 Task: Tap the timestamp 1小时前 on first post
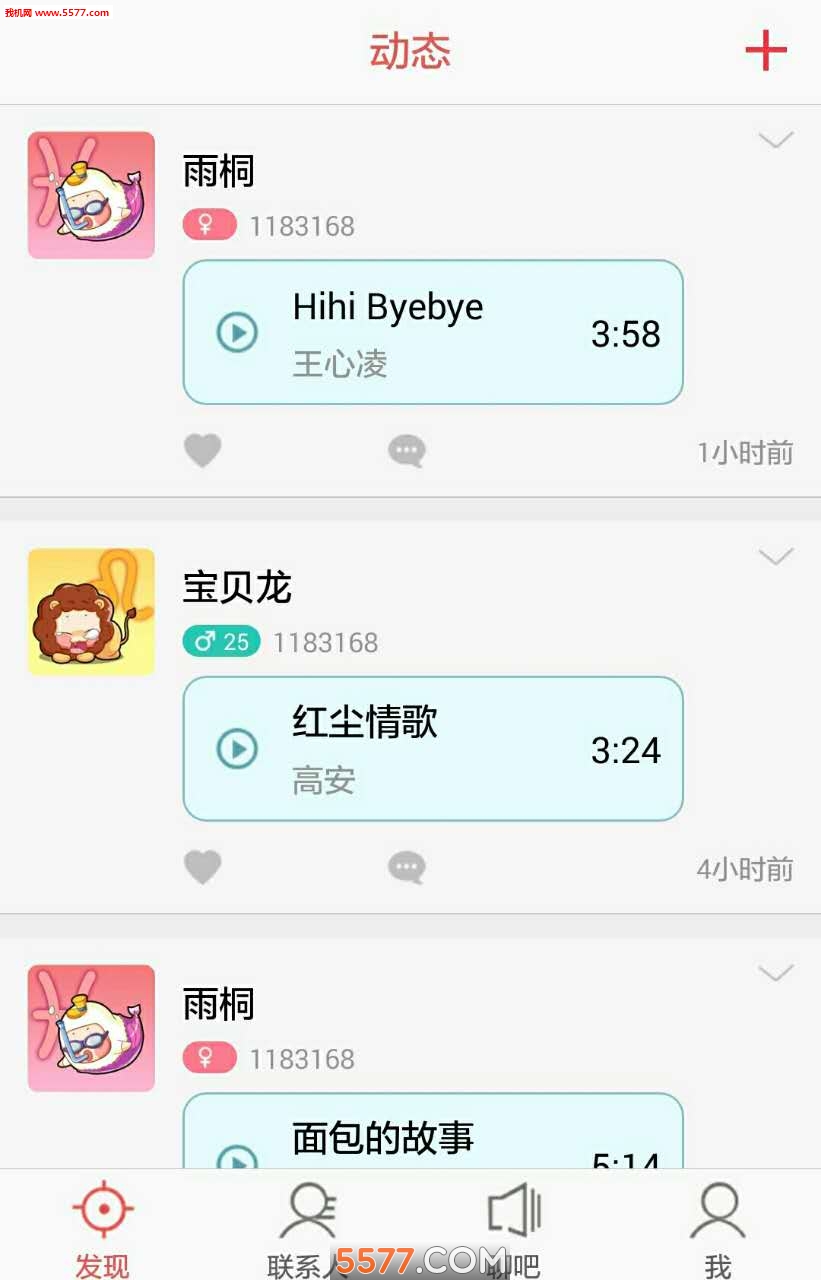click(745, 453)
